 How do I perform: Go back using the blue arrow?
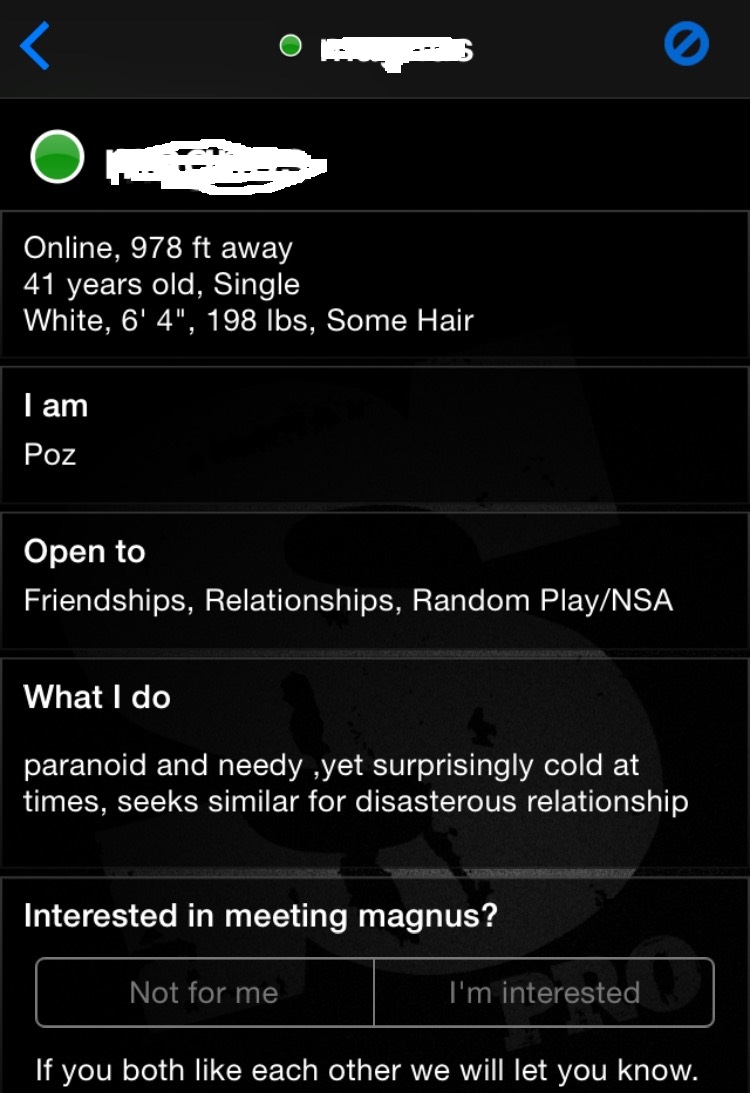(35, 47)
